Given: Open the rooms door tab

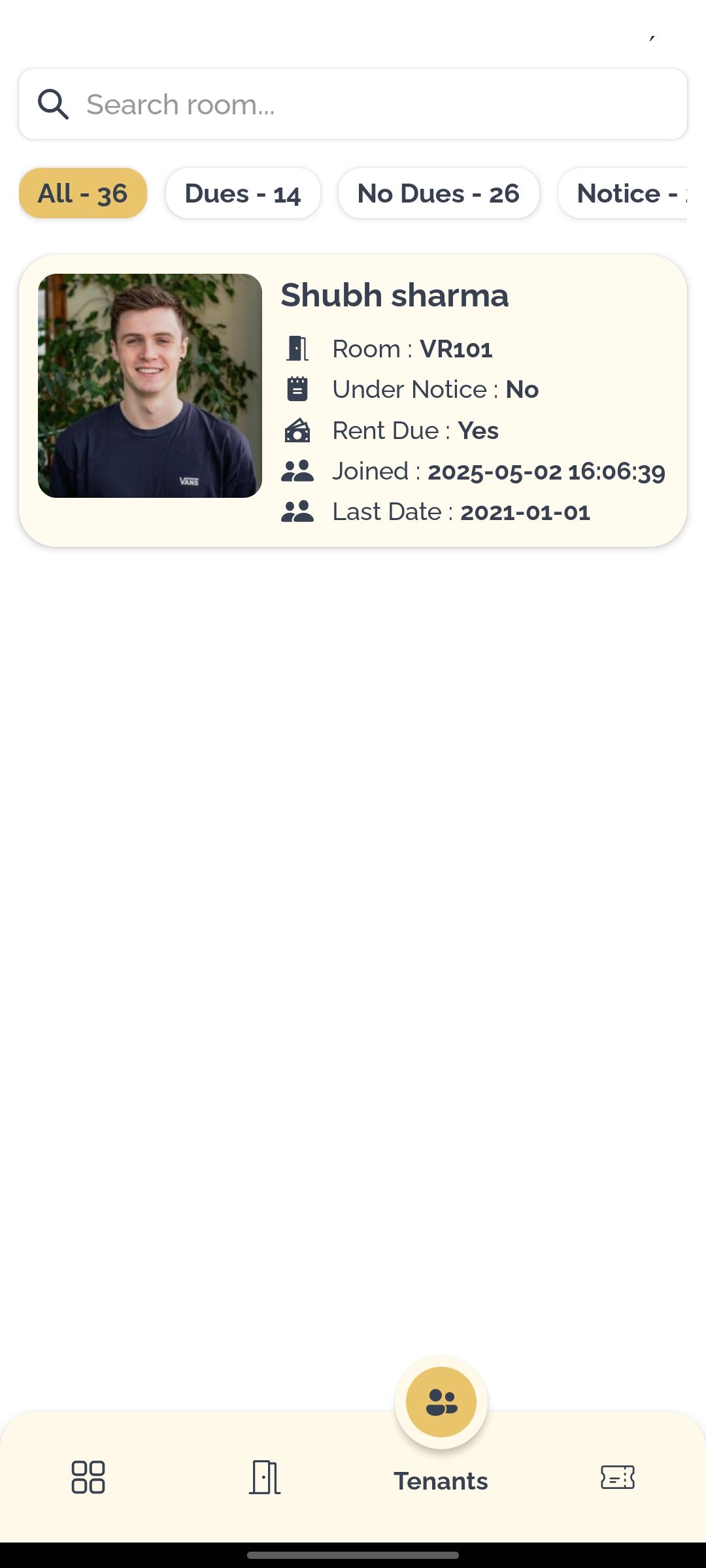Looking at the screenshot, I should point(265,1477).
